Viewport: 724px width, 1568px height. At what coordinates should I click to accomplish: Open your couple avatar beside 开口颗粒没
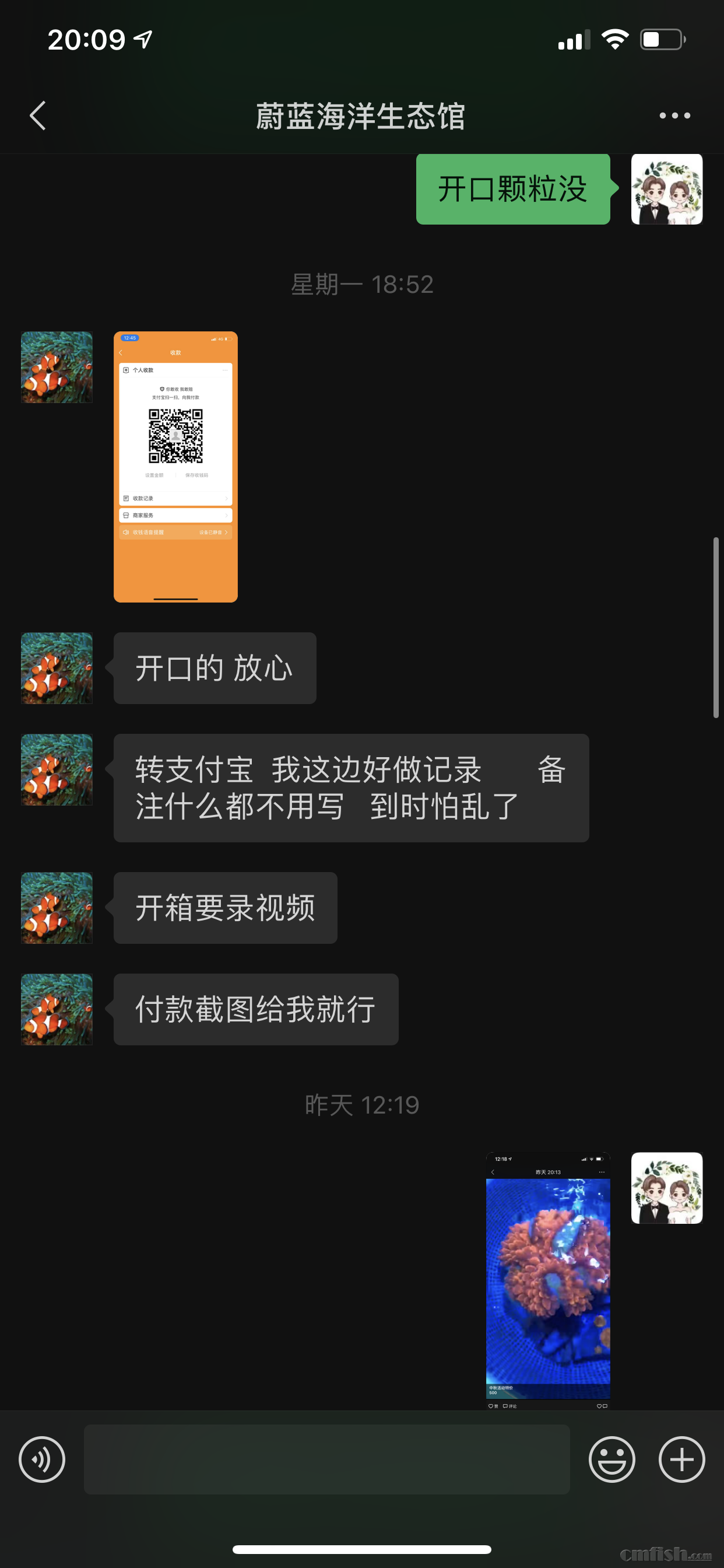point(666,190)
